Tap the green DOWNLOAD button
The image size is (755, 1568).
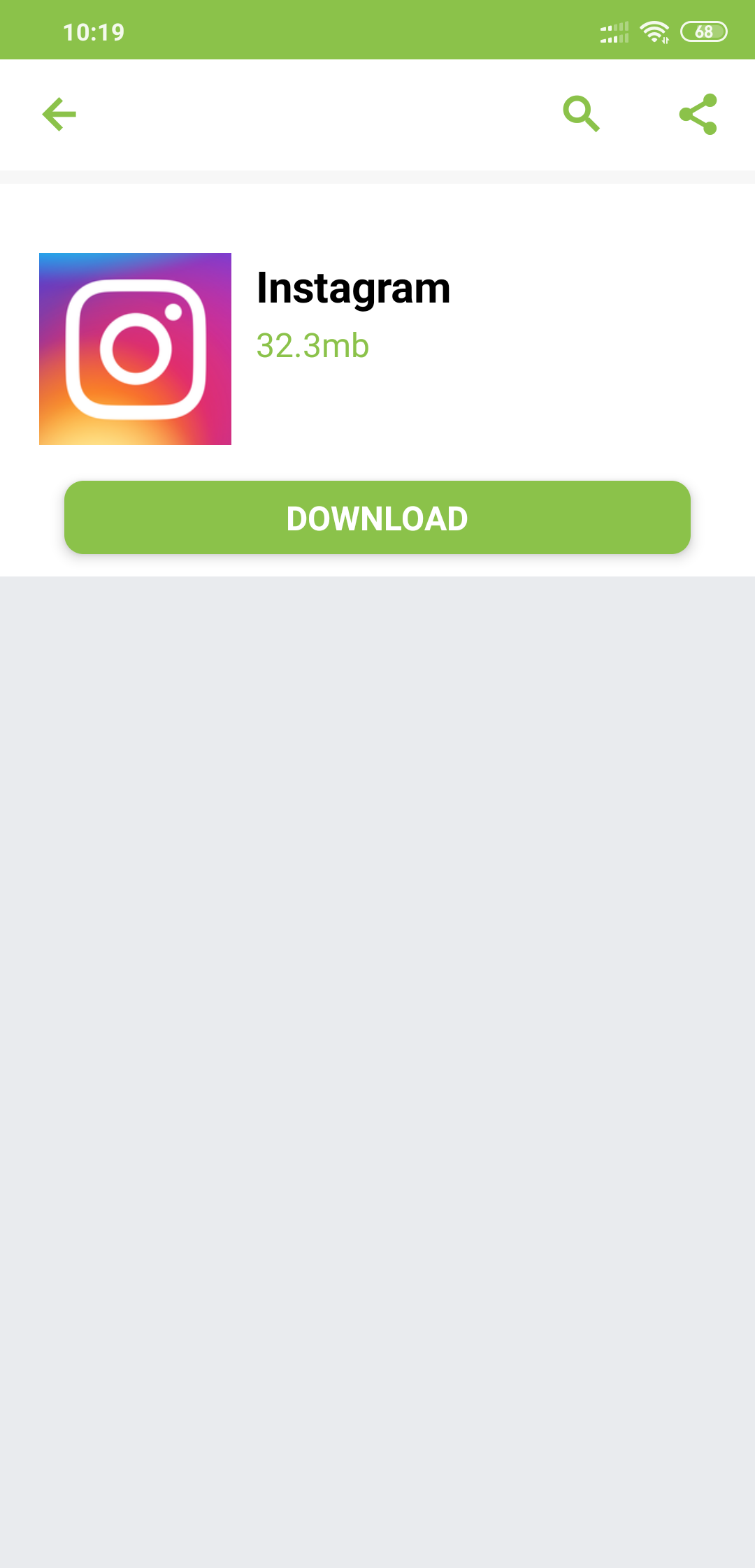[x=377, y=518]
